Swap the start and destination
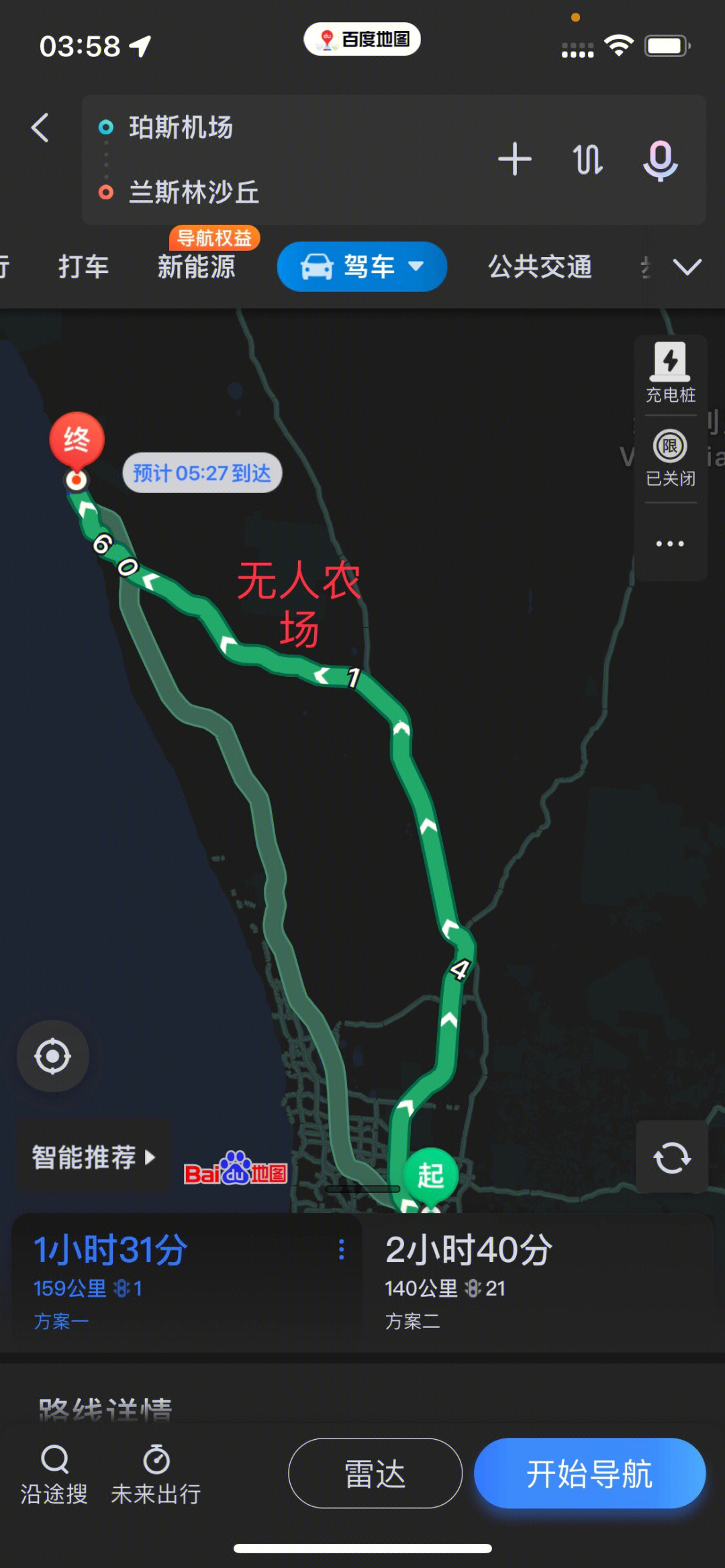Image resolution: width=725 pixels, height=1568 pixels. (587, 160)
